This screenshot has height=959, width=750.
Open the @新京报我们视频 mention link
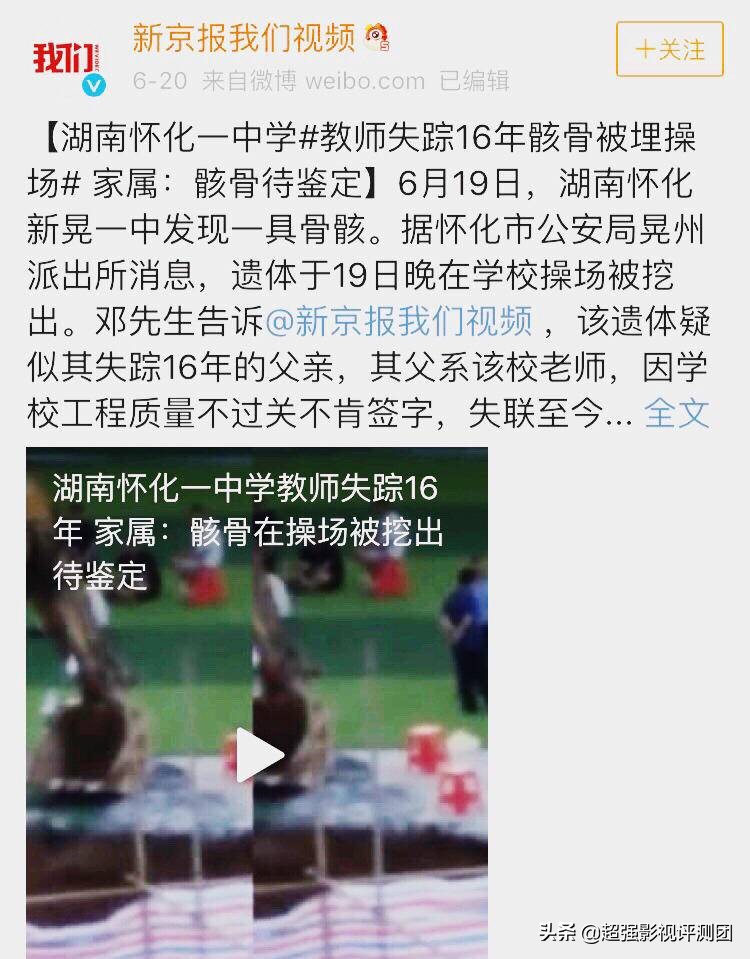399,321
